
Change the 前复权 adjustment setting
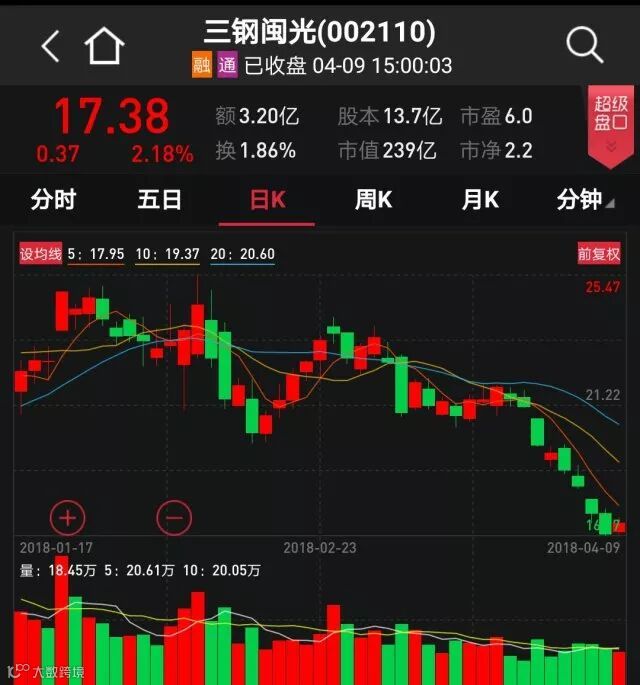click(599, 254)
